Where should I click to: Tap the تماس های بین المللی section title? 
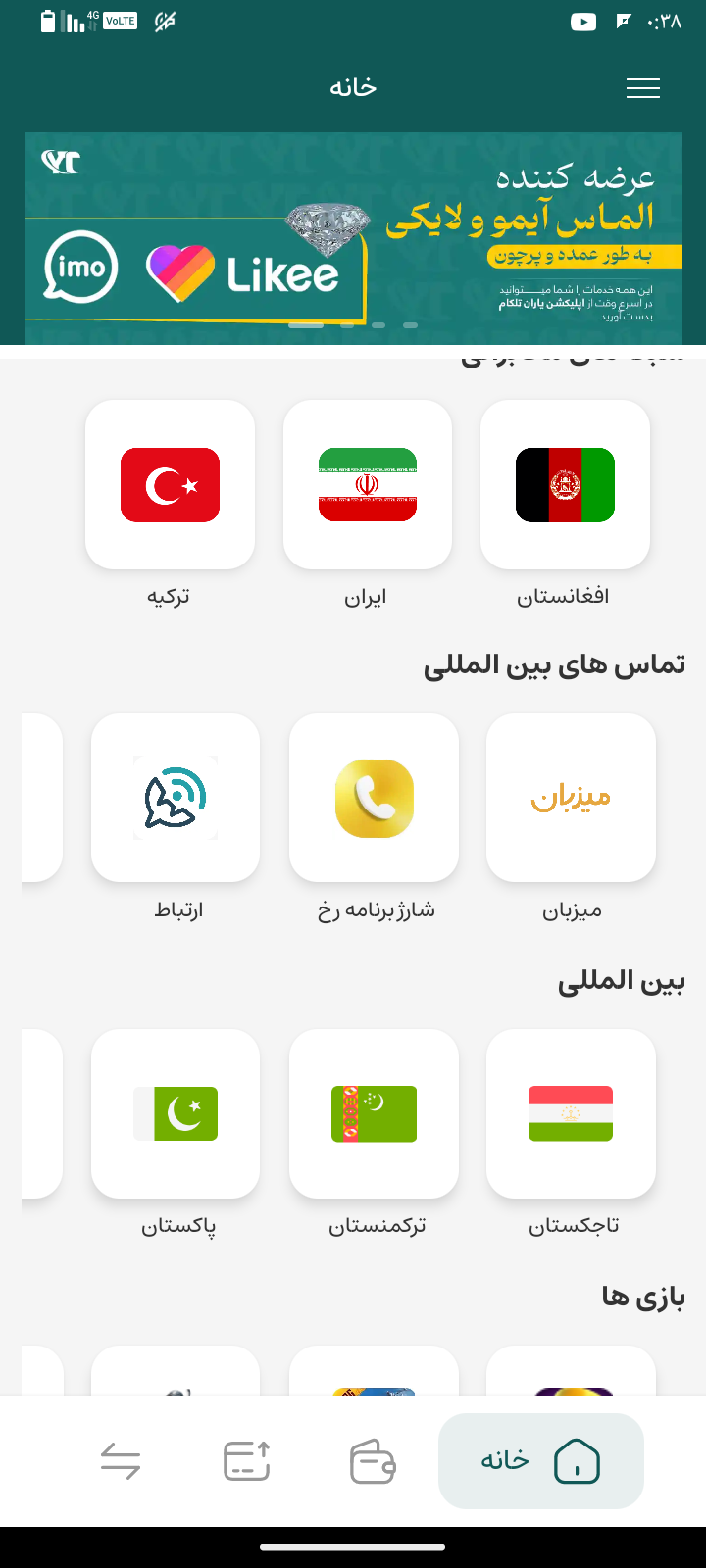pyautogui.click(x=557, y=662)
